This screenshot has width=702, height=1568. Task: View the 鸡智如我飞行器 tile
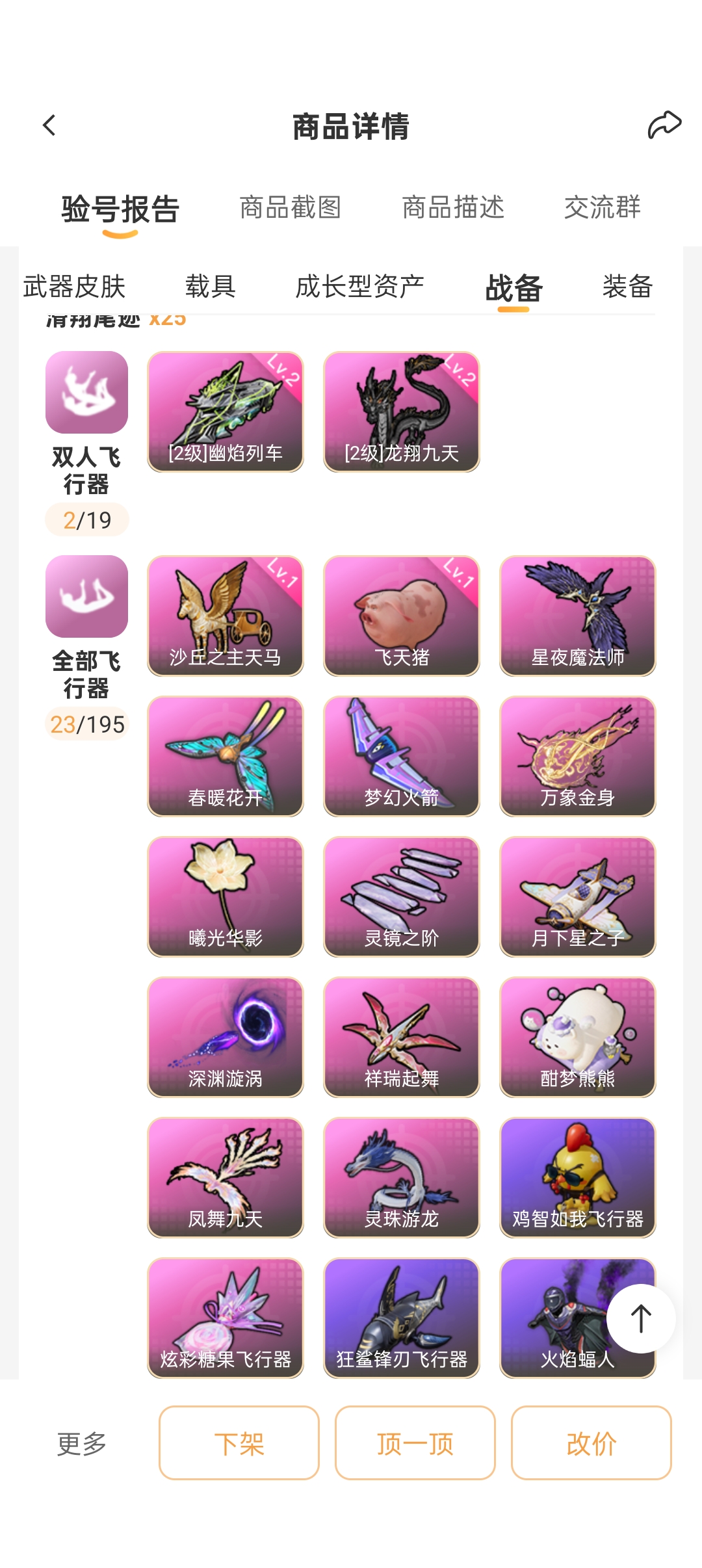click(578, 1177)
